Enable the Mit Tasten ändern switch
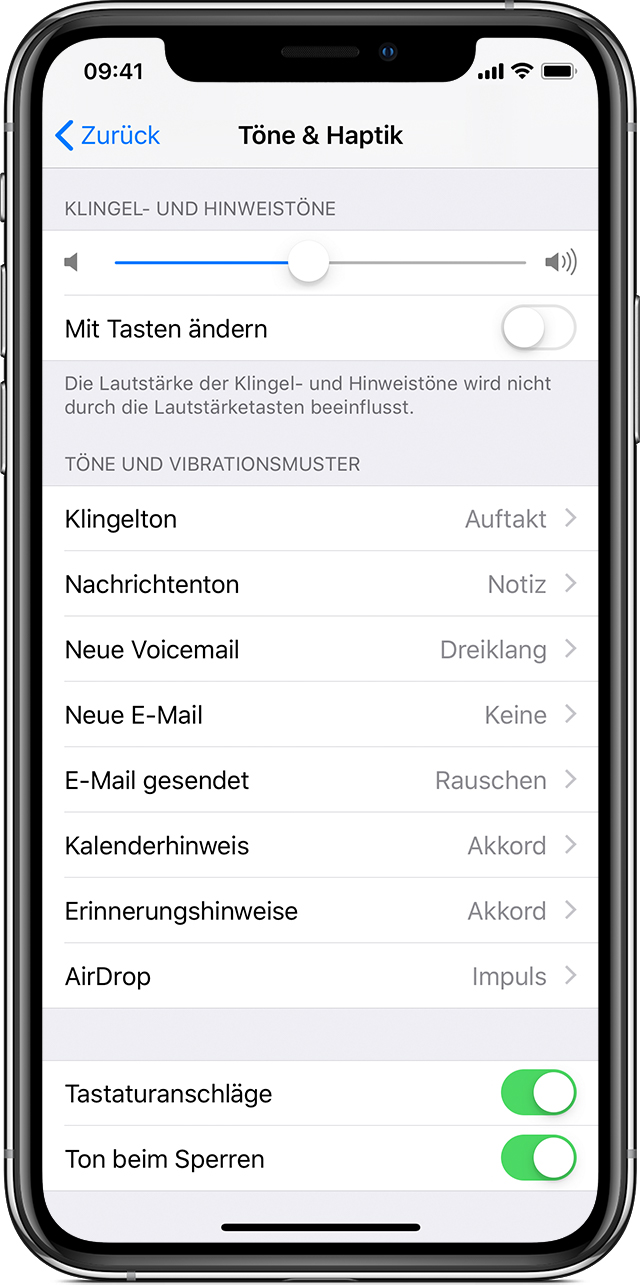 538,328
